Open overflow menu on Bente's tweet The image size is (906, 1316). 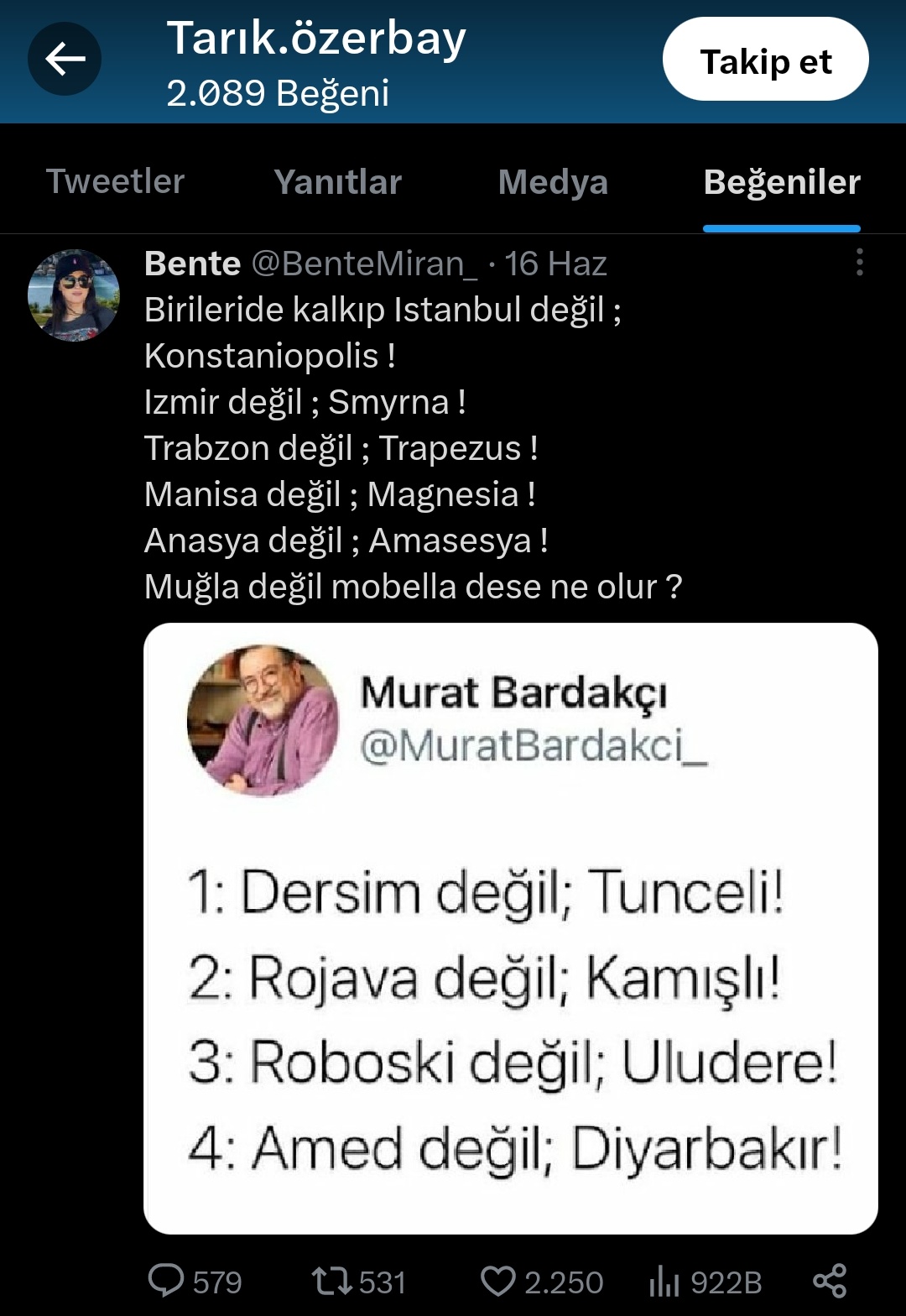tap(859, 263)
